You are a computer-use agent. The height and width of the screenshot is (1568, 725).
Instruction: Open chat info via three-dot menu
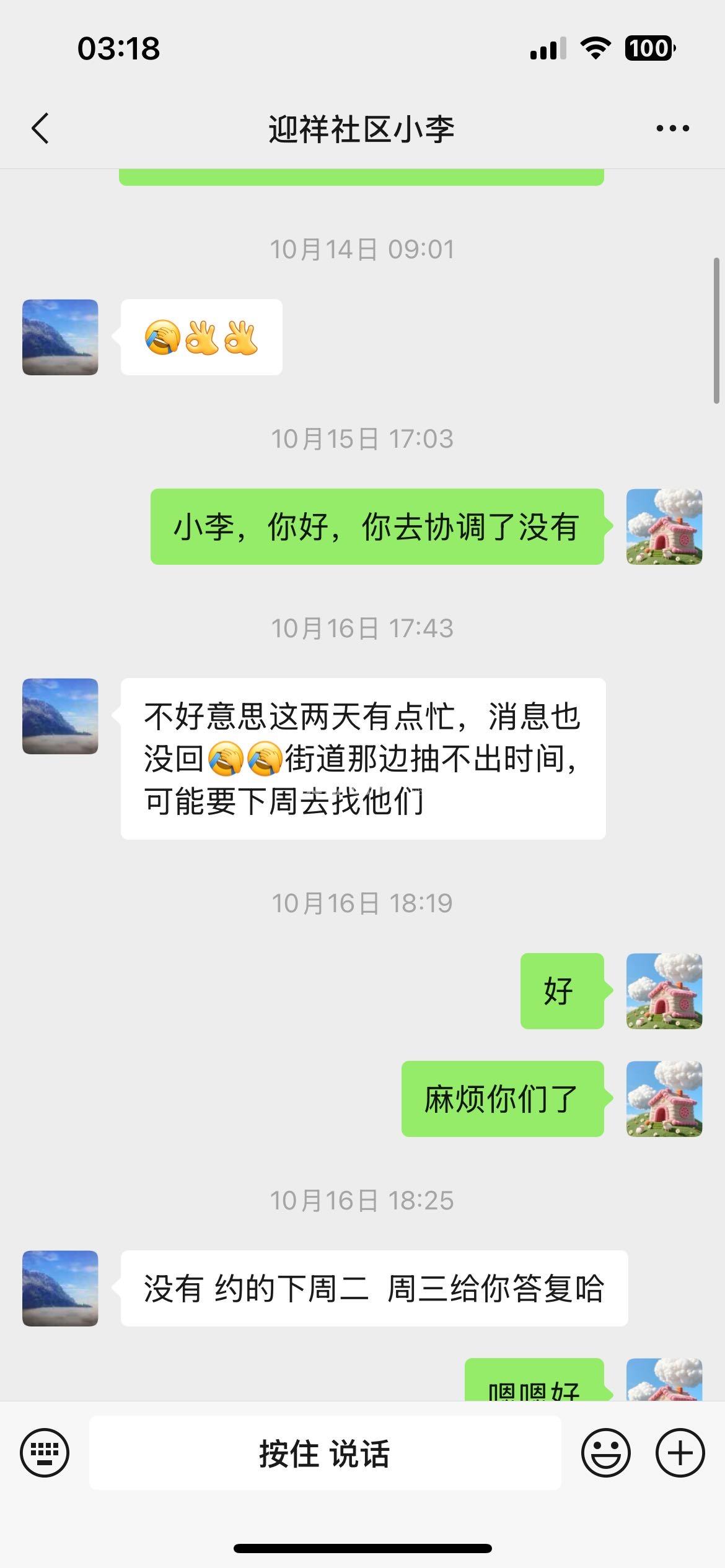tap(672, 129)
